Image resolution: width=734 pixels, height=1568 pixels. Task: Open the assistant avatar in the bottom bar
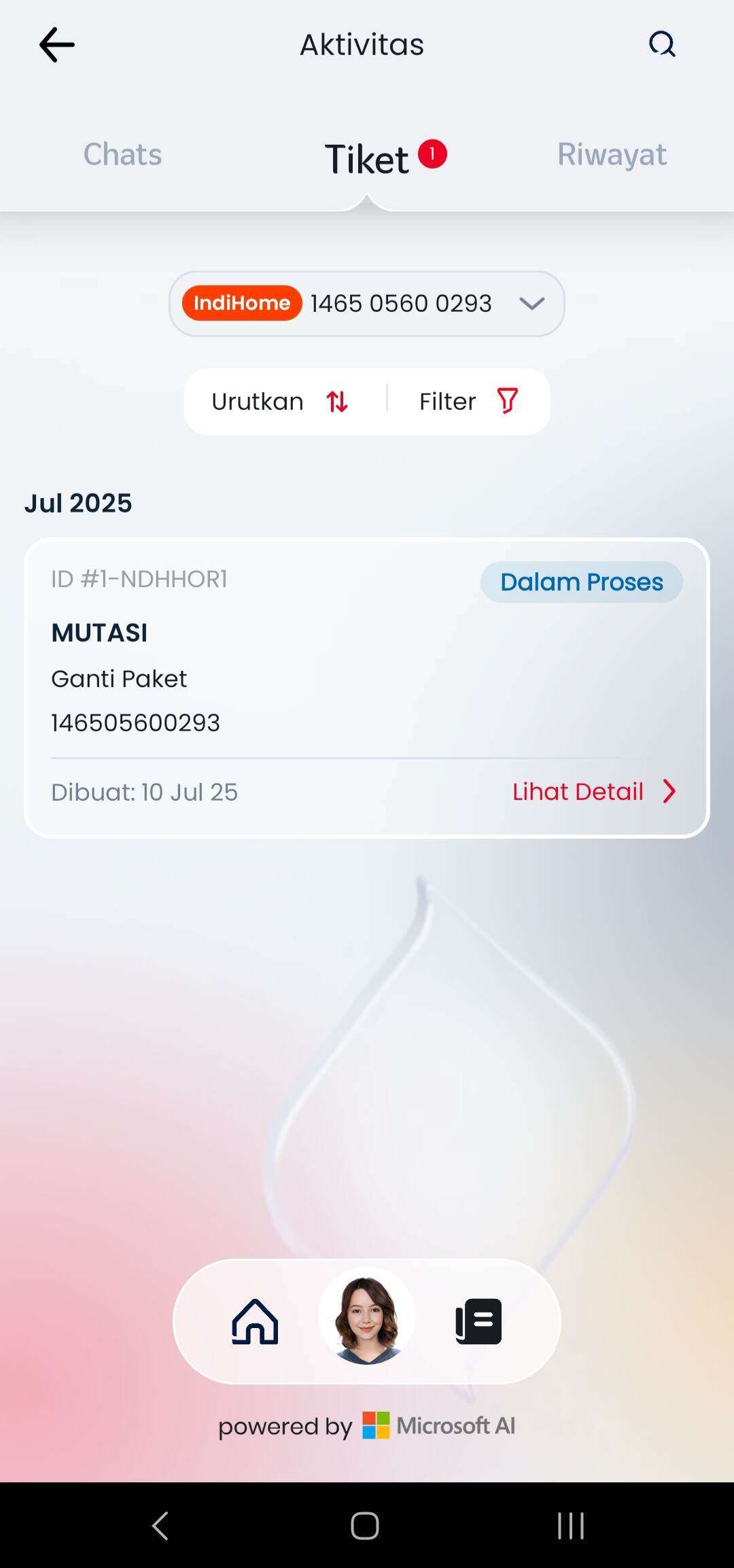[367, 1317]
